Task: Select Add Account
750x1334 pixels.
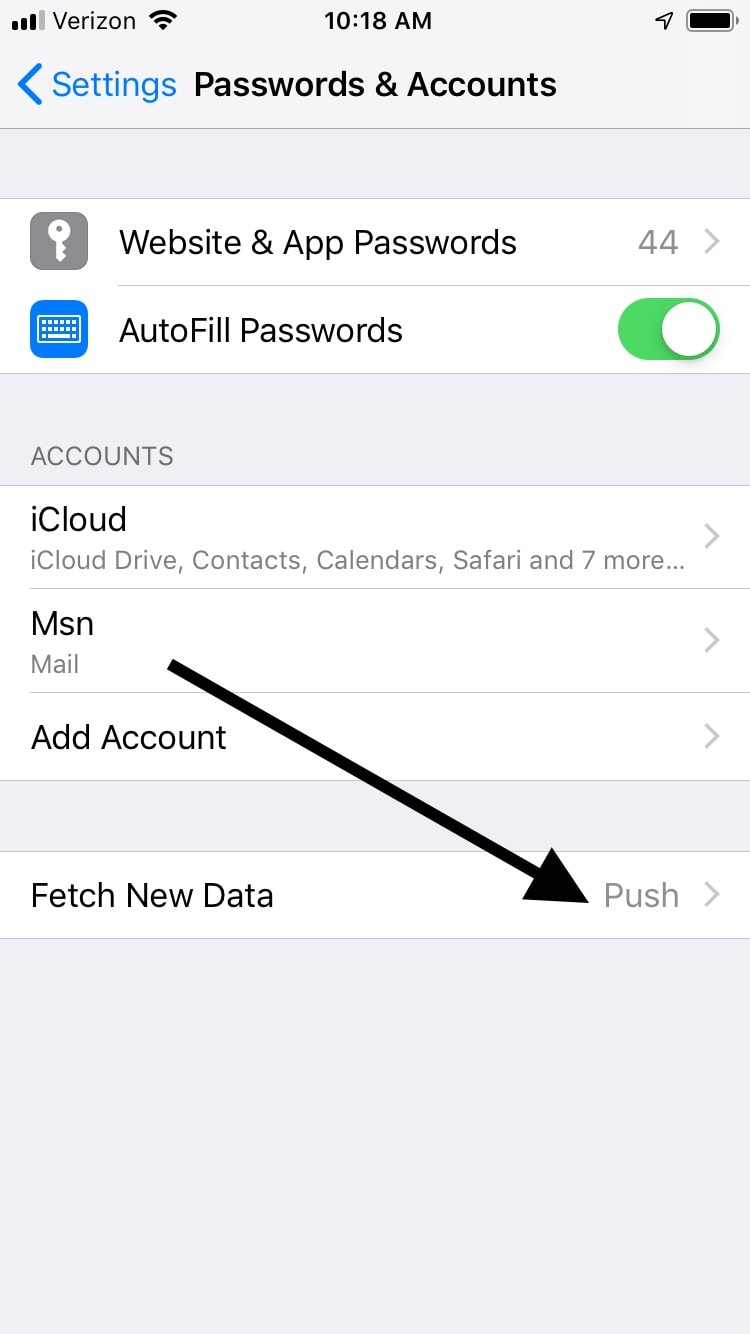Action: point(375,737)
